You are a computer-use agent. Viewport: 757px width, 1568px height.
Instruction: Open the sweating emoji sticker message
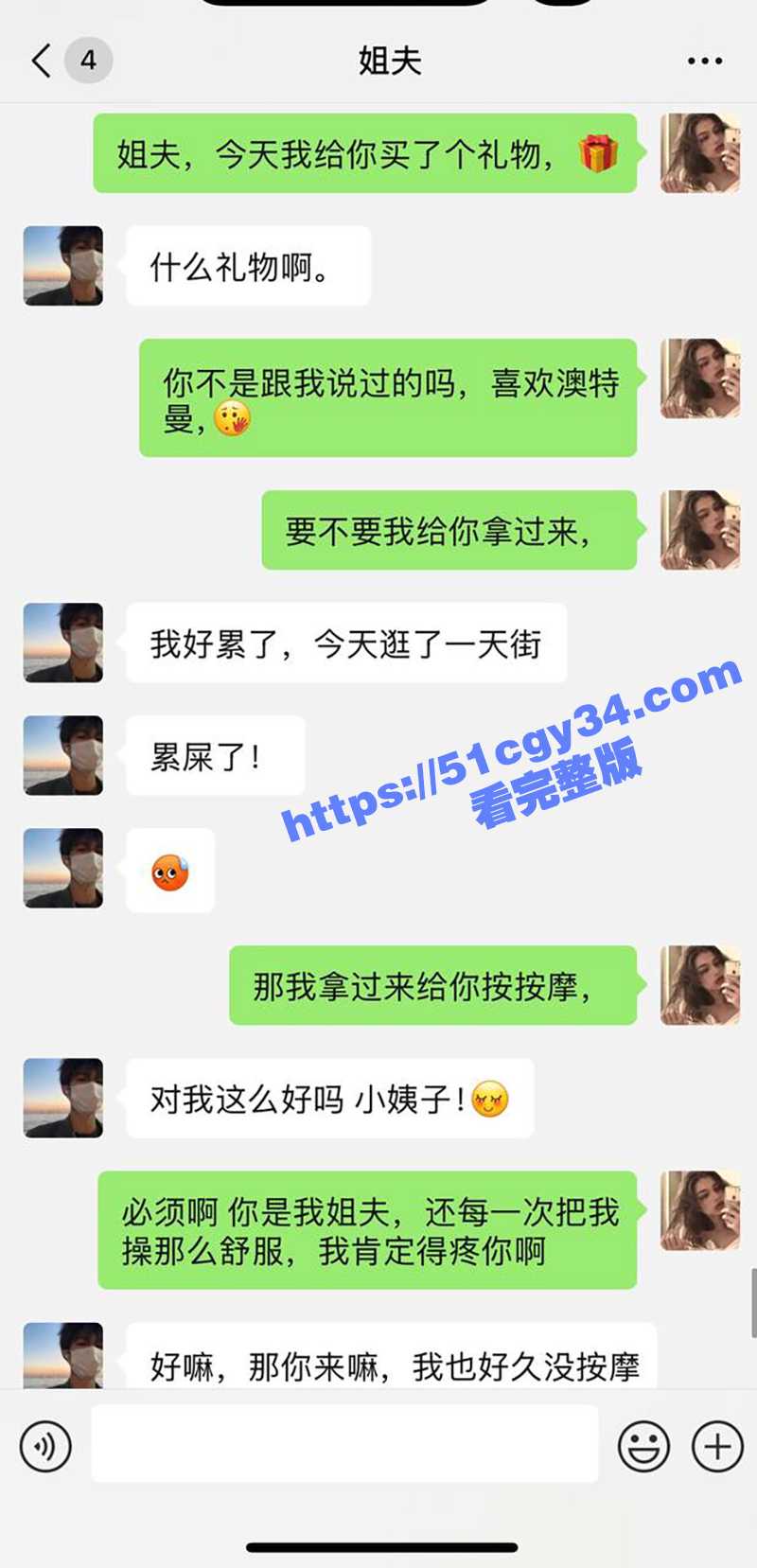click(170, 871)
